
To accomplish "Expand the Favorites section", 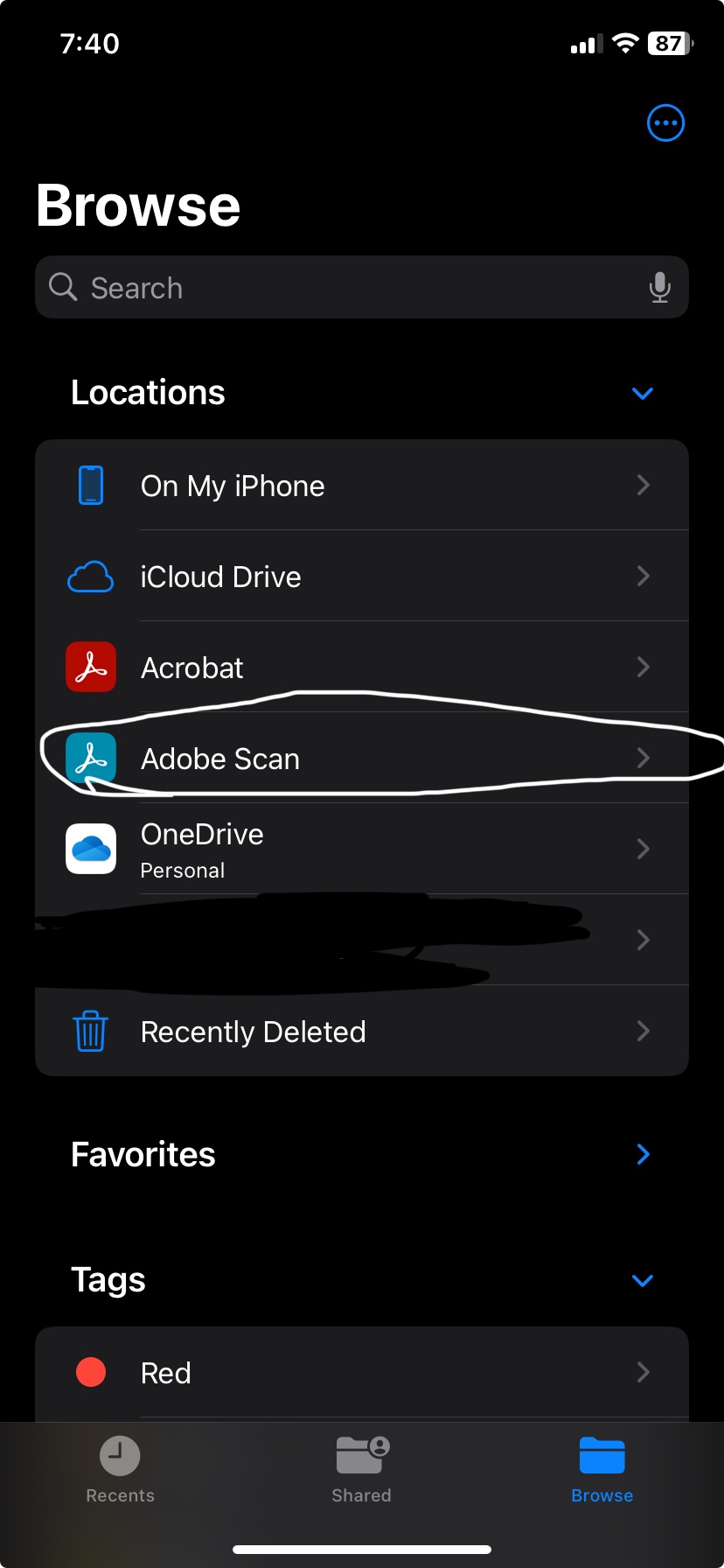I will click(643, 1155).
